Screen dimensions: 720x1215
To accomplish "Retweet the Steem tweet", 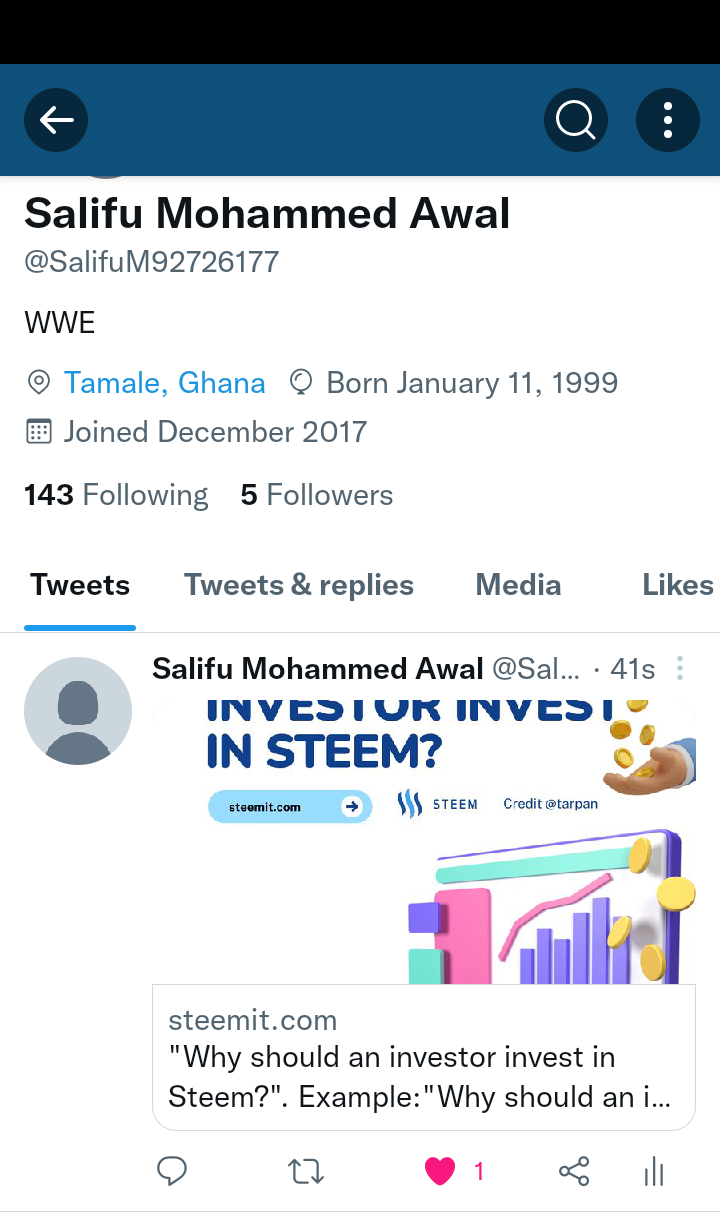I will 306,1171.
